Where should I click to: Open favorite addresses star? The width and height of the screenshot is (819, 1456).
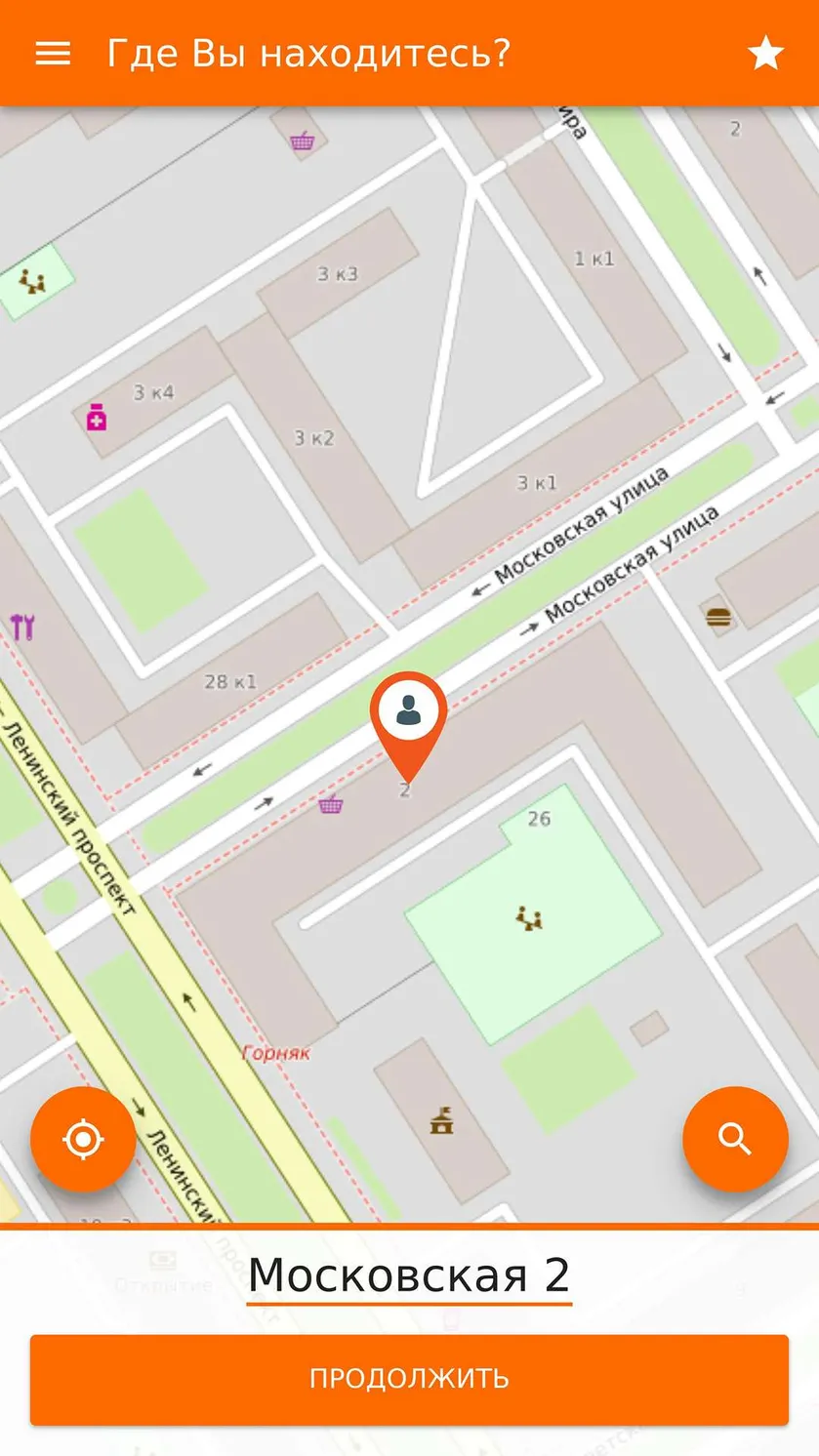(x=766, y=53)
